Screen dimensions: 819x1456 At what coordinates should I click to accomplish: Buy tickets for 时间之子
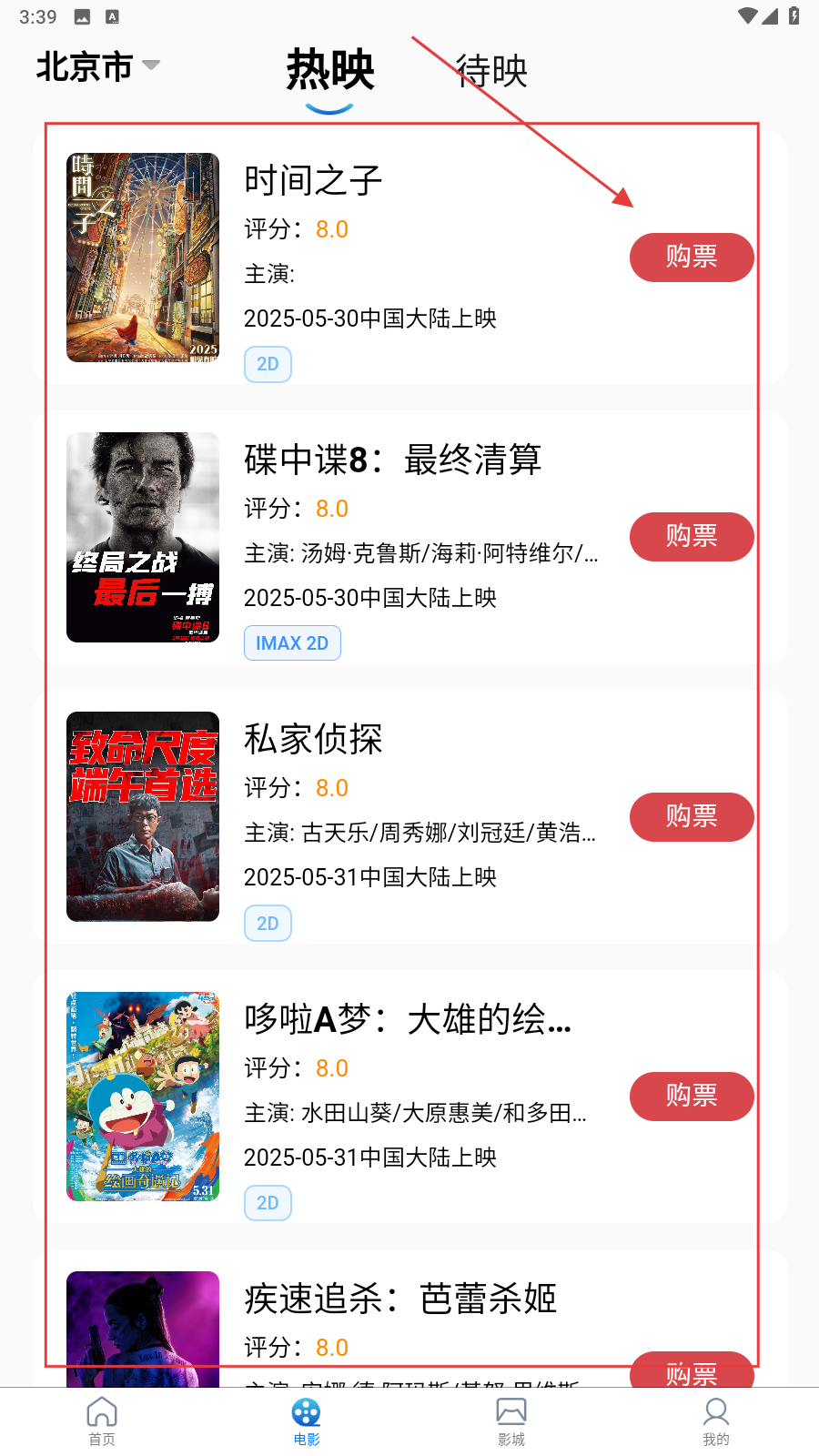(x=691, y=258)
